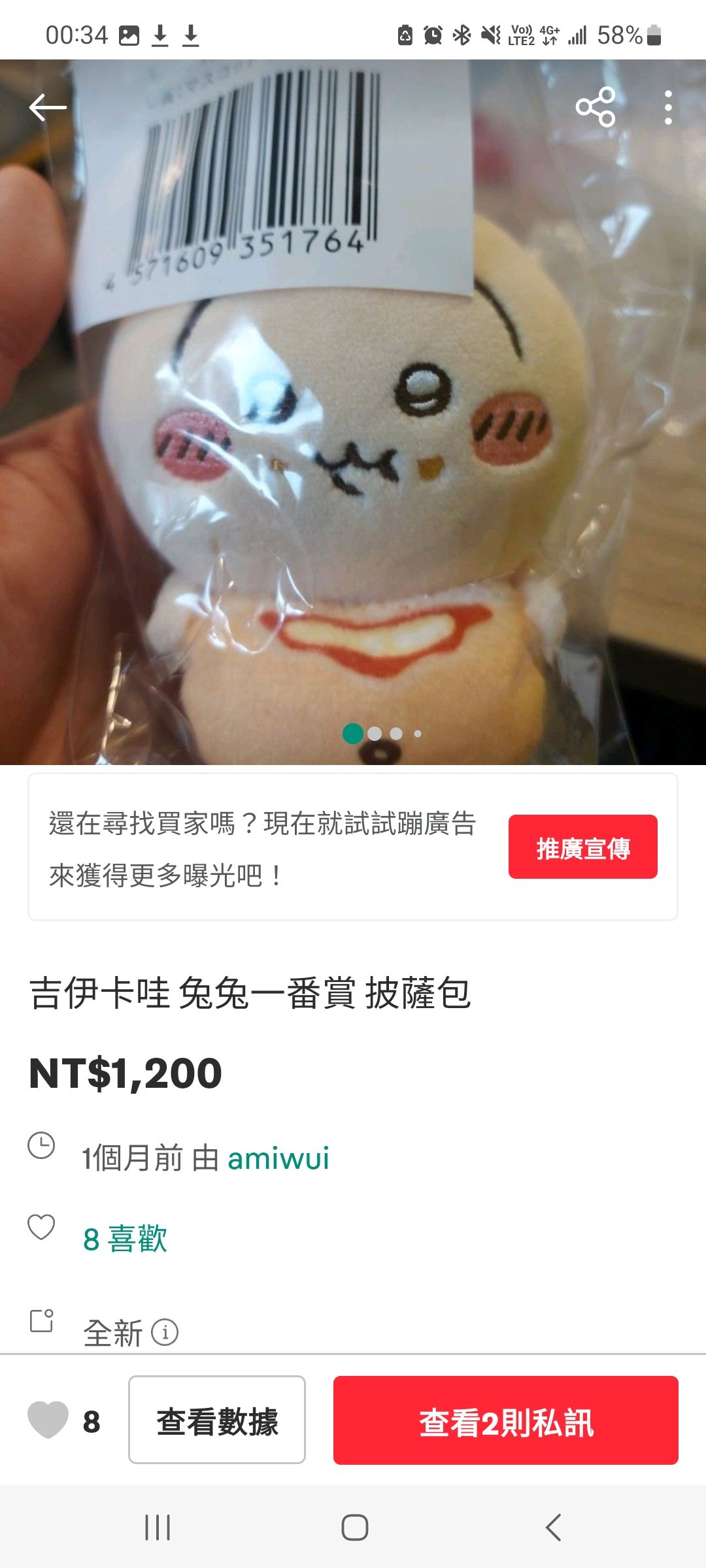Open the three-dot overflow menu
This screenshot has height=1568, width=706.
click(x=667, y=107)
